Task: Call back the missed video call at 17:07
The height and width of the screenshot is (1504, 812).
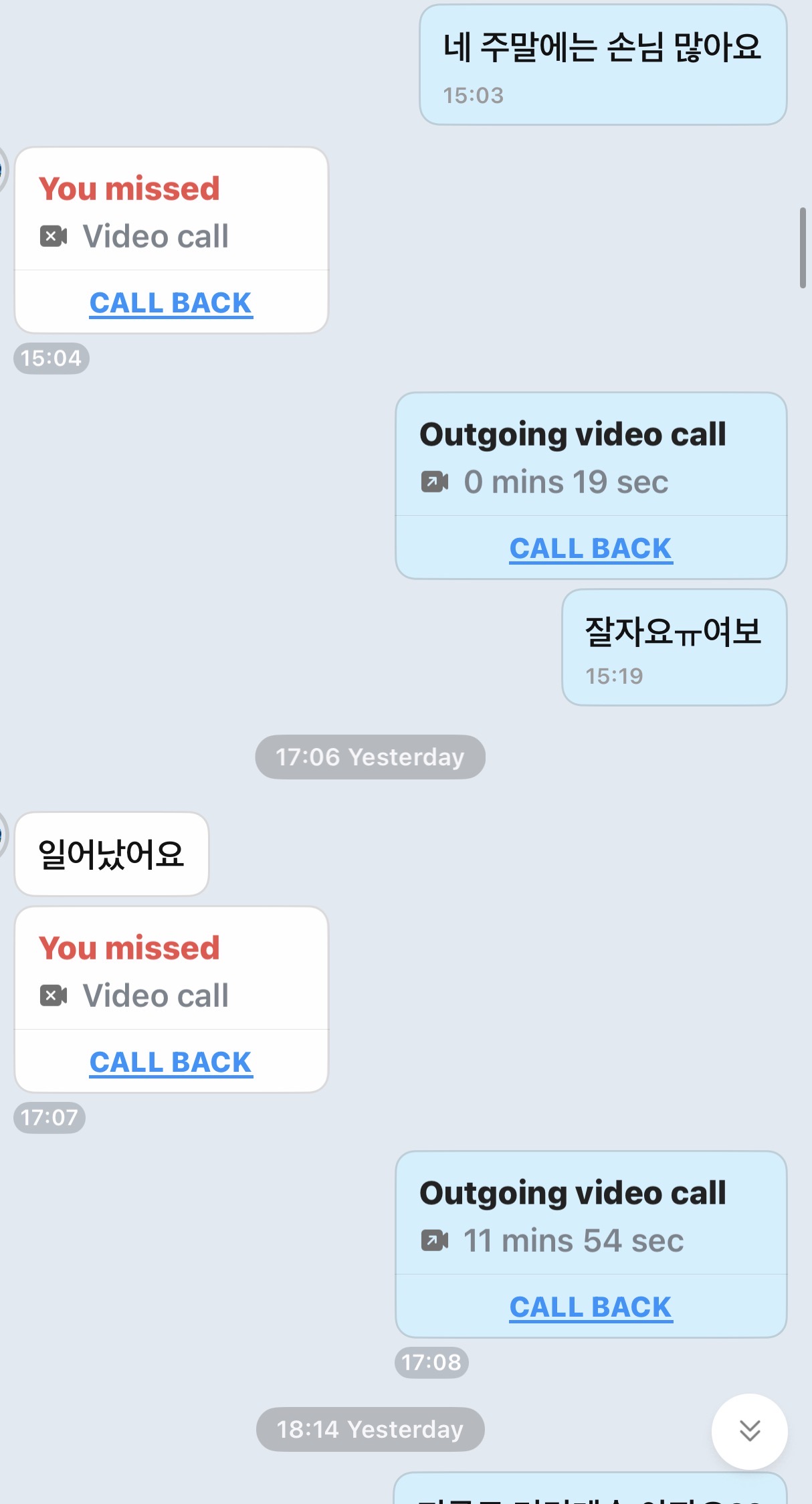Action: (x=171, y=1062)
